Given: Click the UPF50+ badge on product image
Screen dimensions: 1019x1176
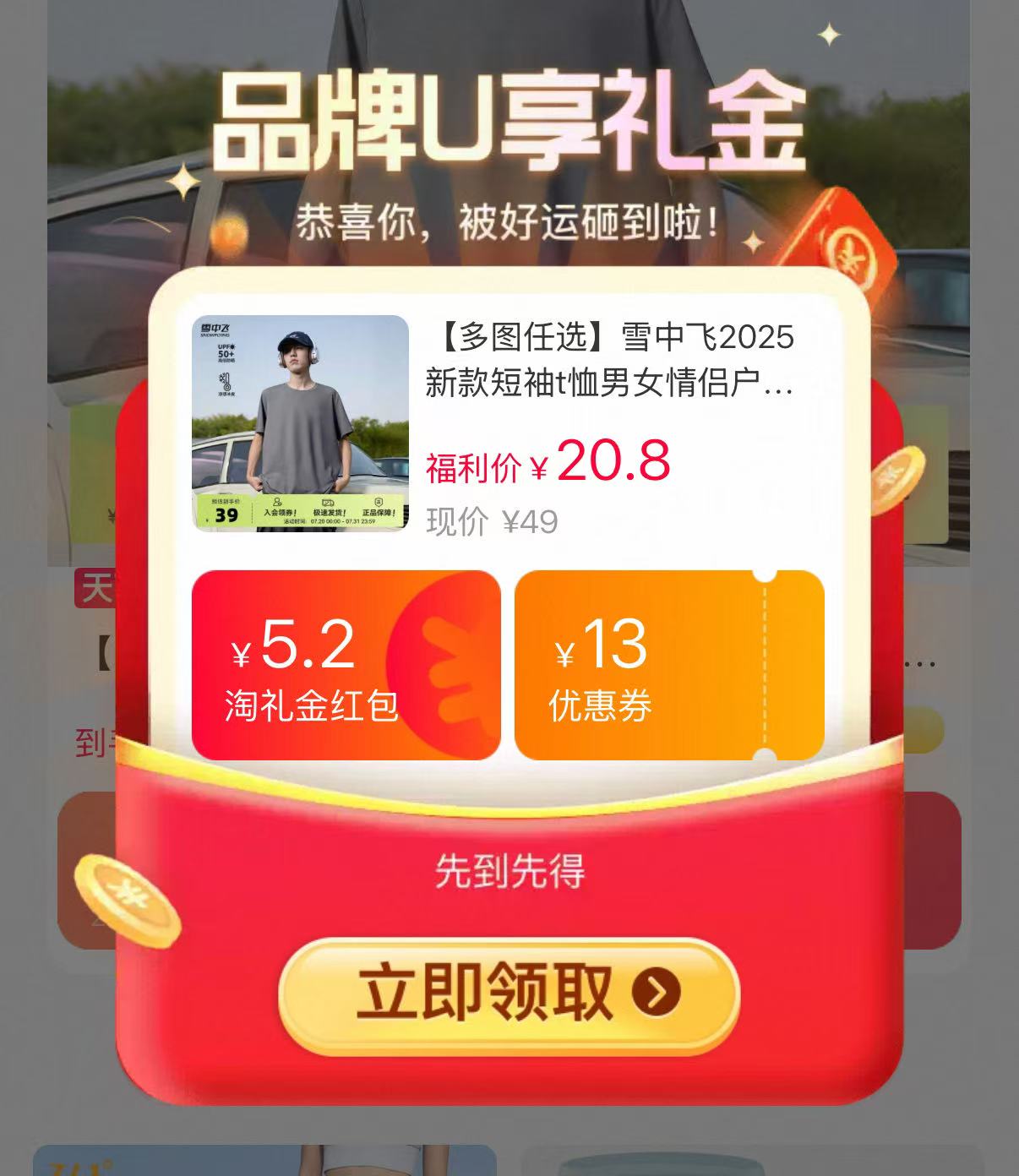Looking at the screenshot, I should point(225,353).
